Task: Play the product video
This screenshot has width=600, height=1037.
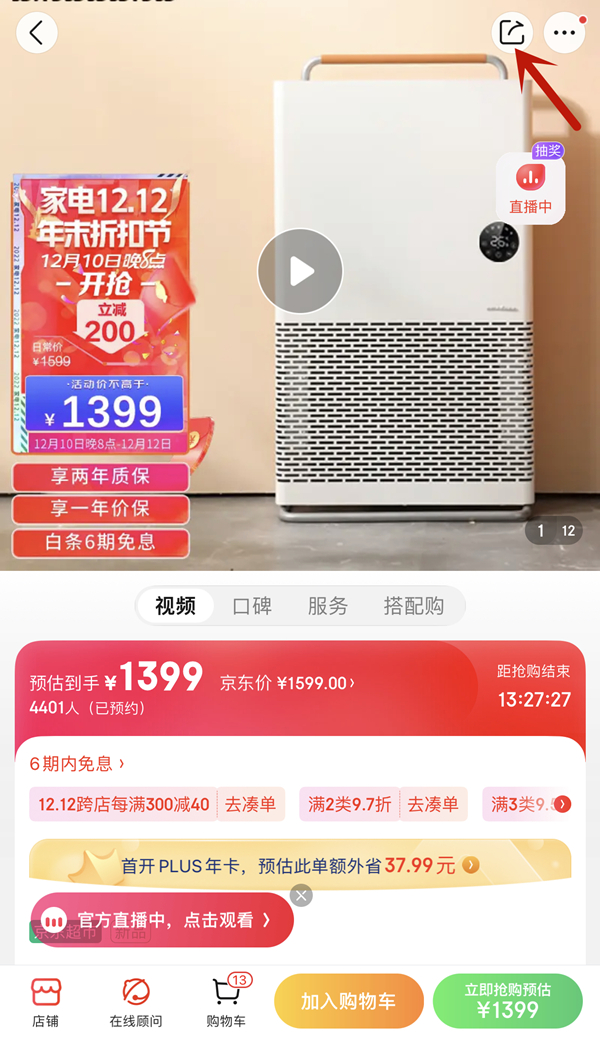Action: pyautogui.click(x=300, y=271)
